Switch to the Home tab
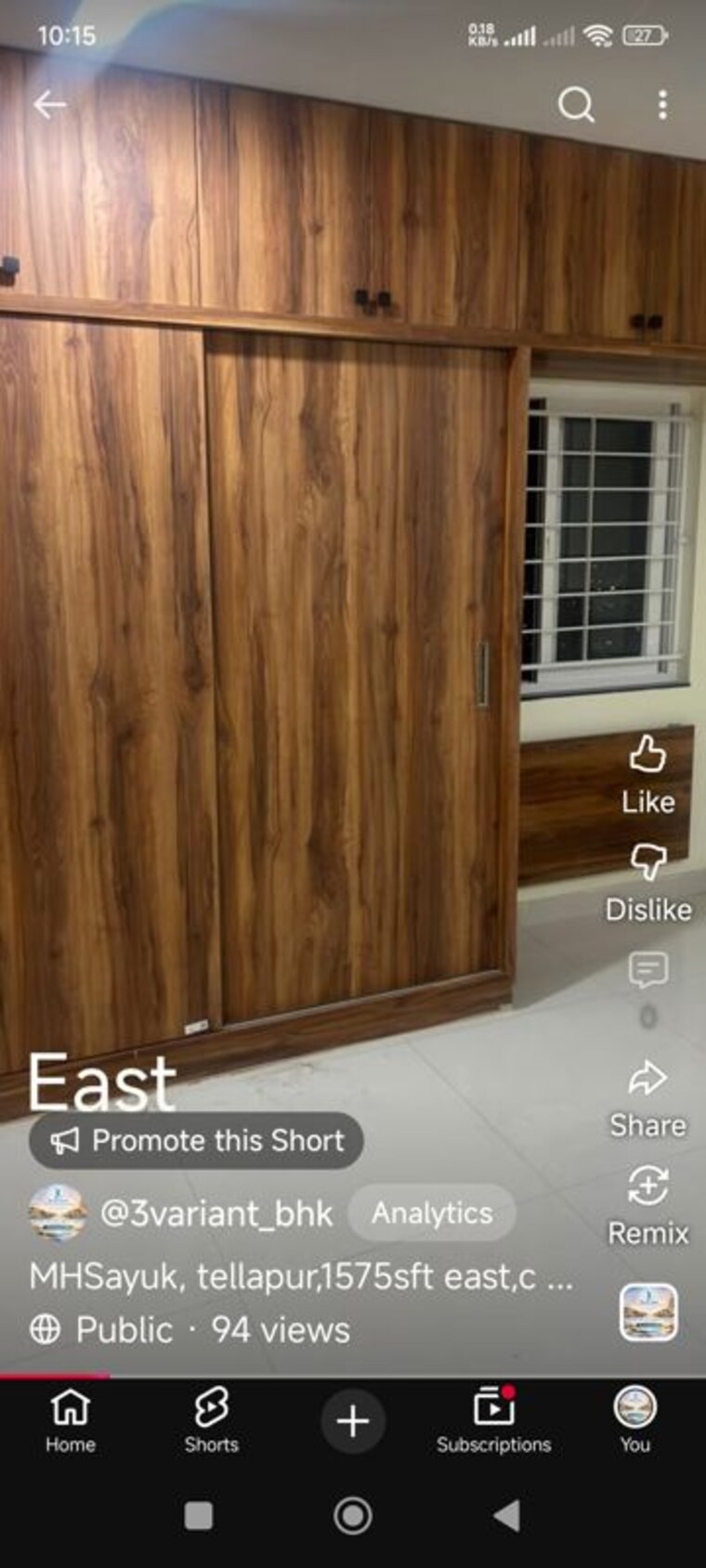 (71, 1420)
